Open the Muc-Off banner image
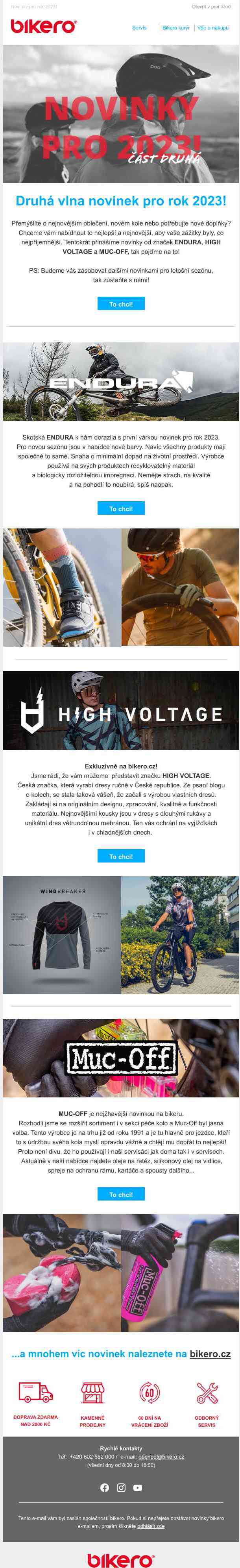Viewport: 240px width, 1568px height. (x=121, y=1058)
